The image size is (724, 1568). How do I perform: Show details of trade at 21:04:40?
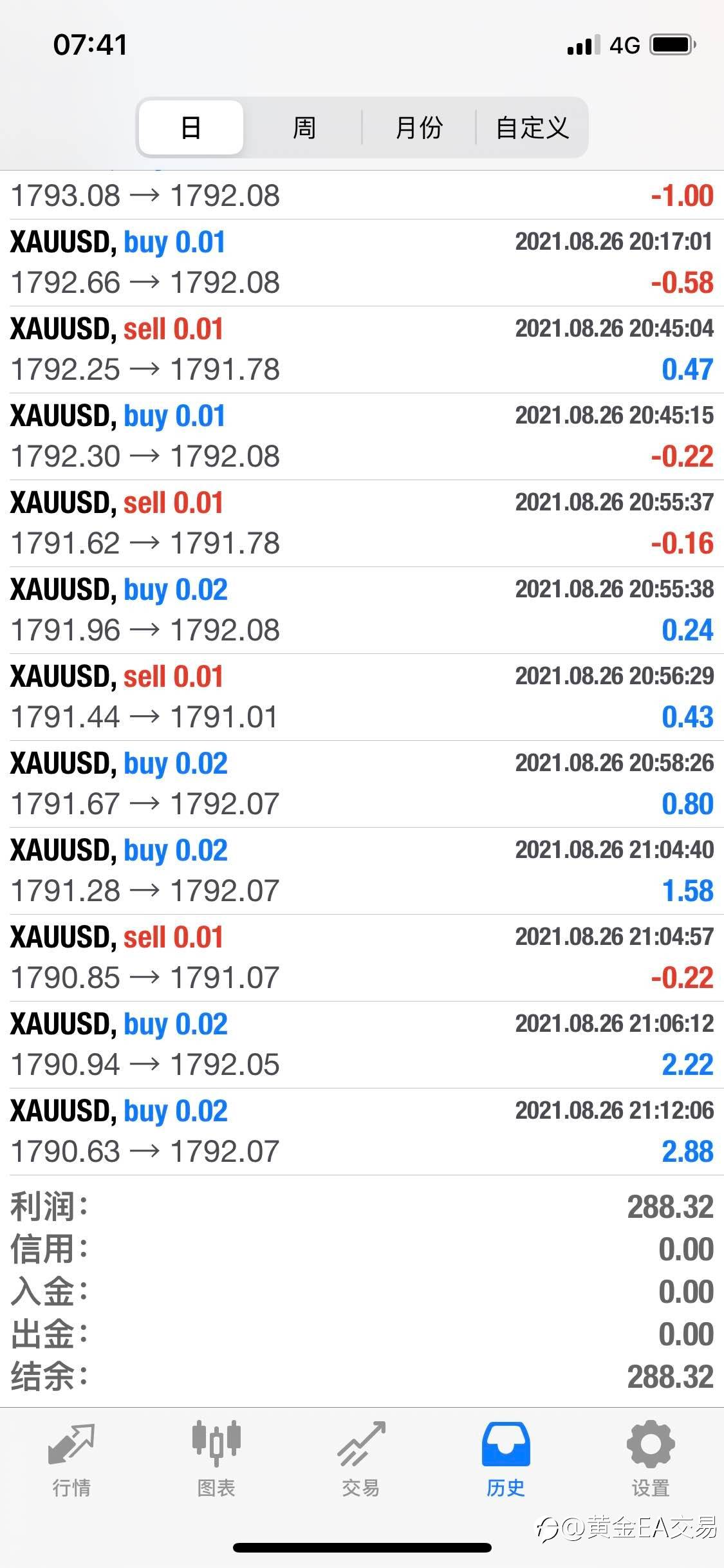coord(362,871)
